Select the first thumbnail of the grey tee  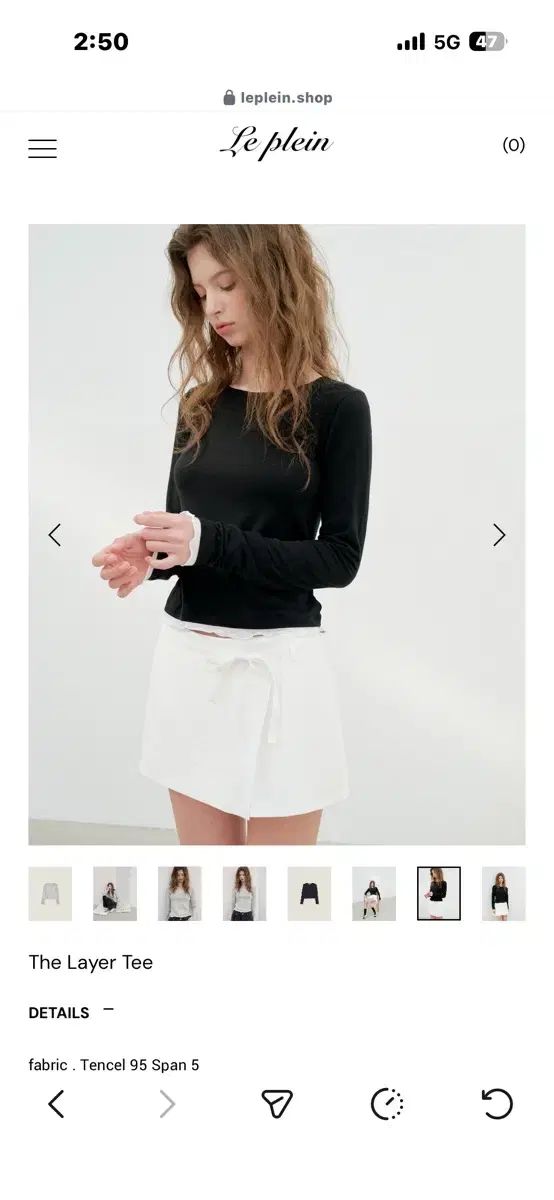pyautogui.click(x=50, y=893)
